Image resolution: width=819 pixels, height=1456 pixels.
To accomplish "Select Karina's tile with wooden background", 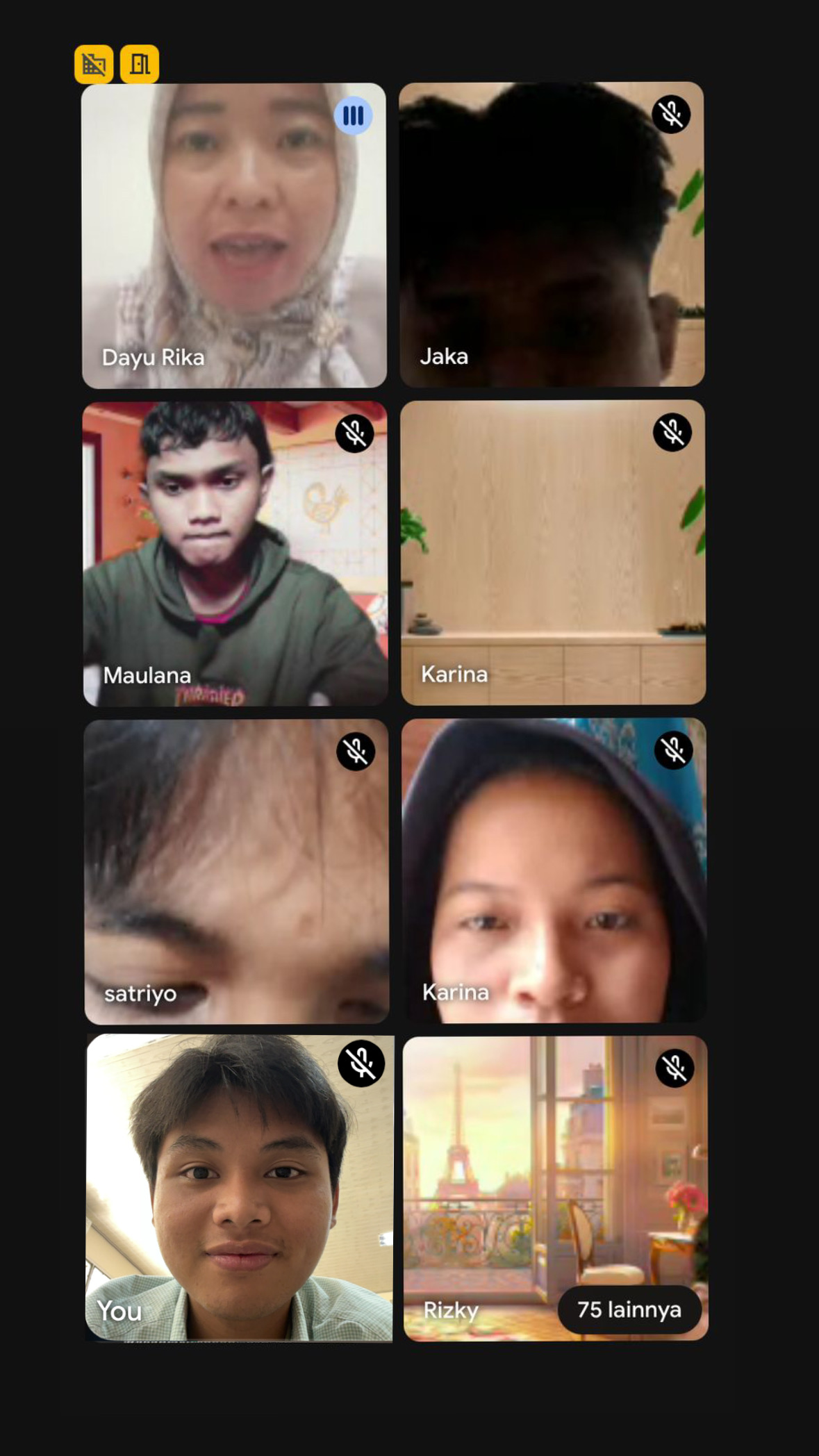I will point(553,552).
